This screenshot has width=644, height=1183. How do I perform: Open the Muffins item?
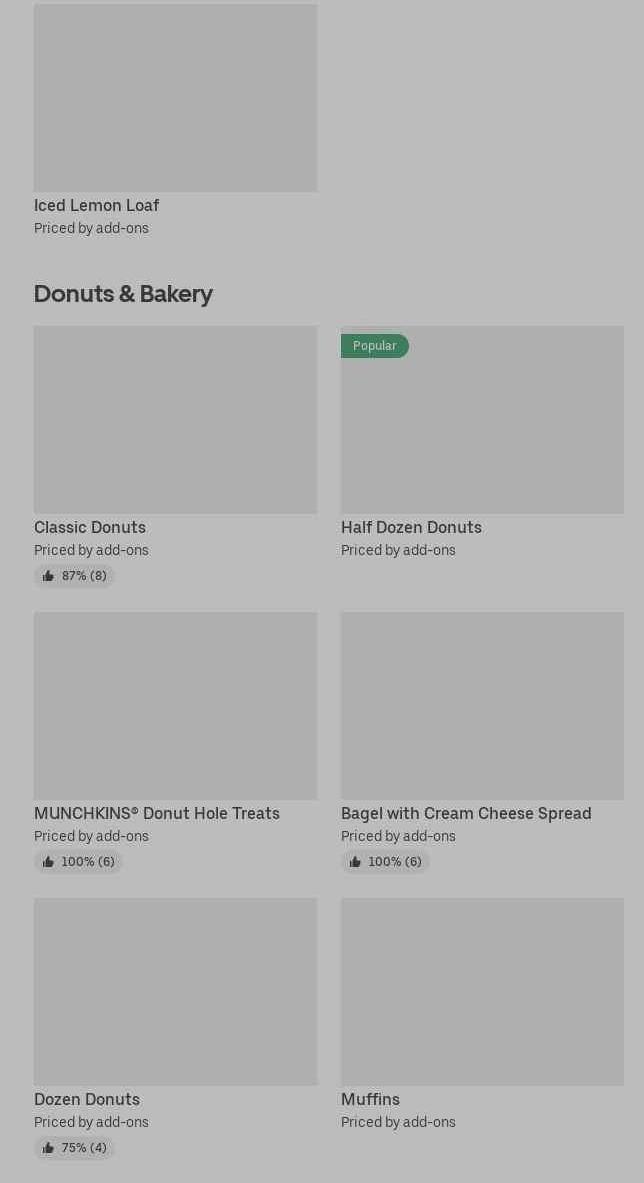[x=482, y=1015]
